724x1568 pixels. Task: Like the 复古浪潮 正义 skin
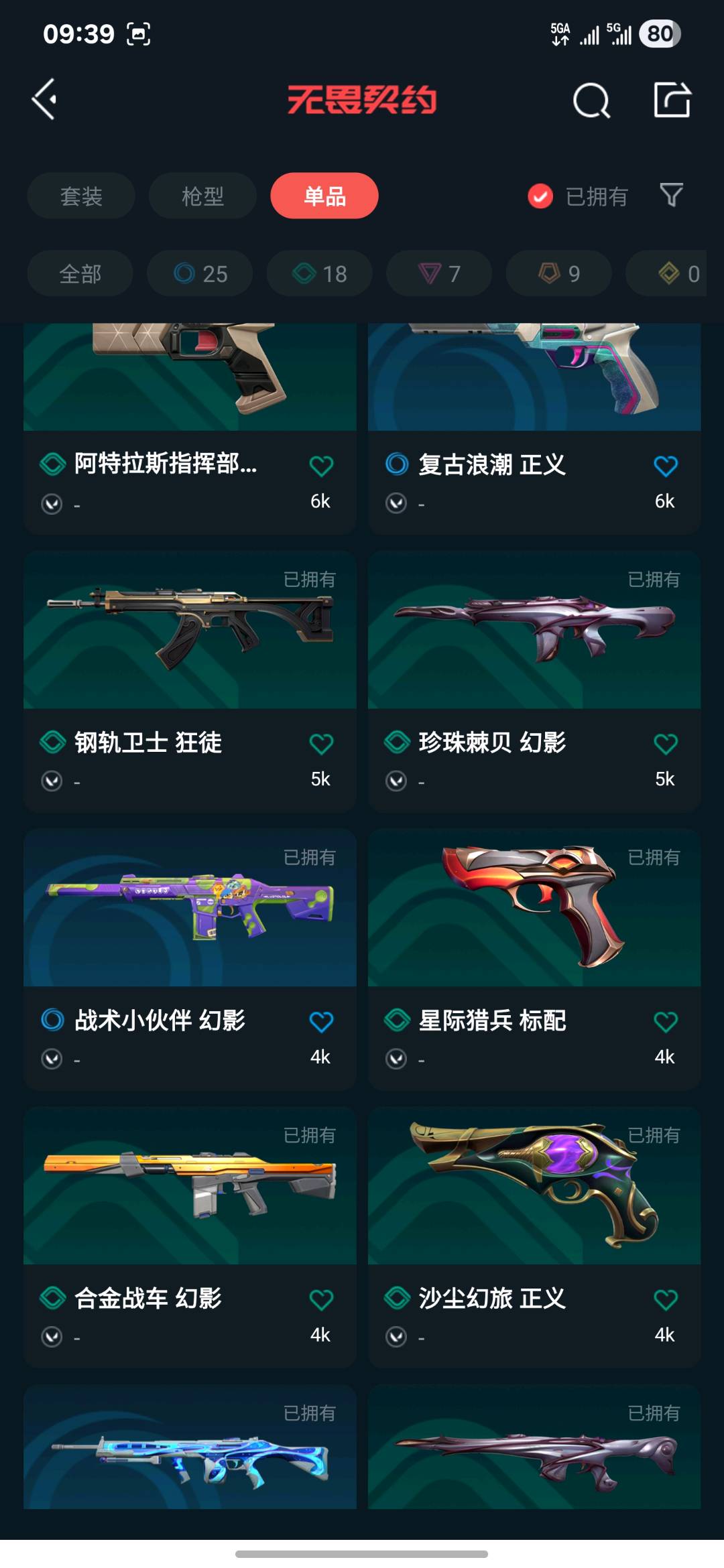(665, 466)
